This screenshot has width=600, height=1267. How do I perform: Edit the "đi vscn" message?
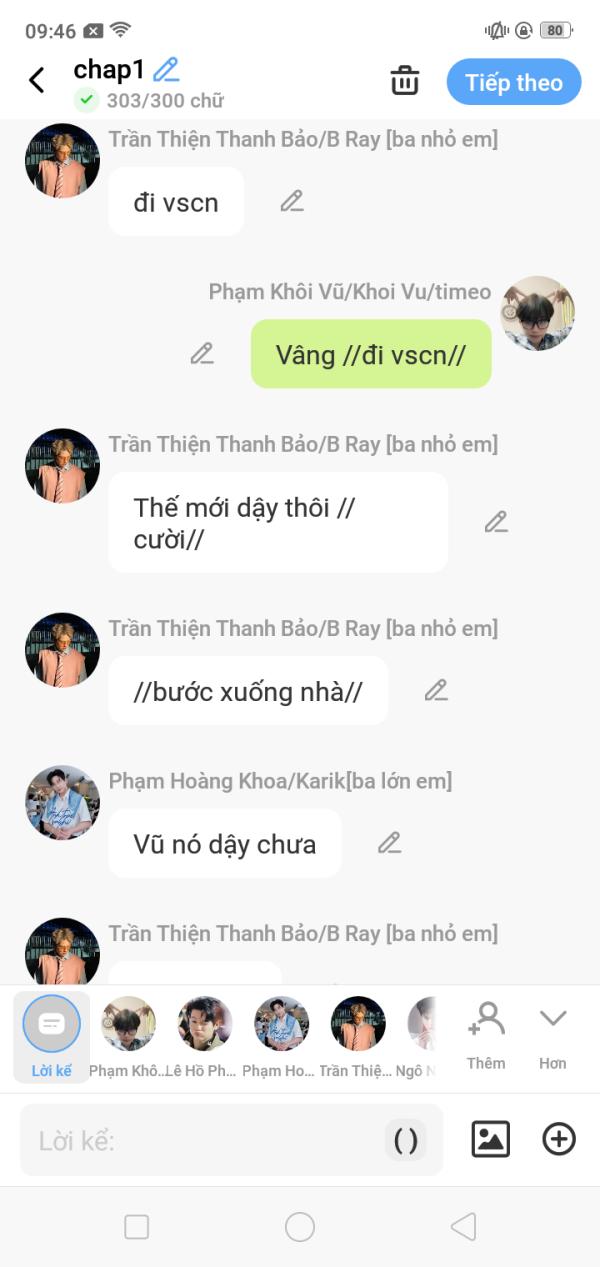(291, 201)
